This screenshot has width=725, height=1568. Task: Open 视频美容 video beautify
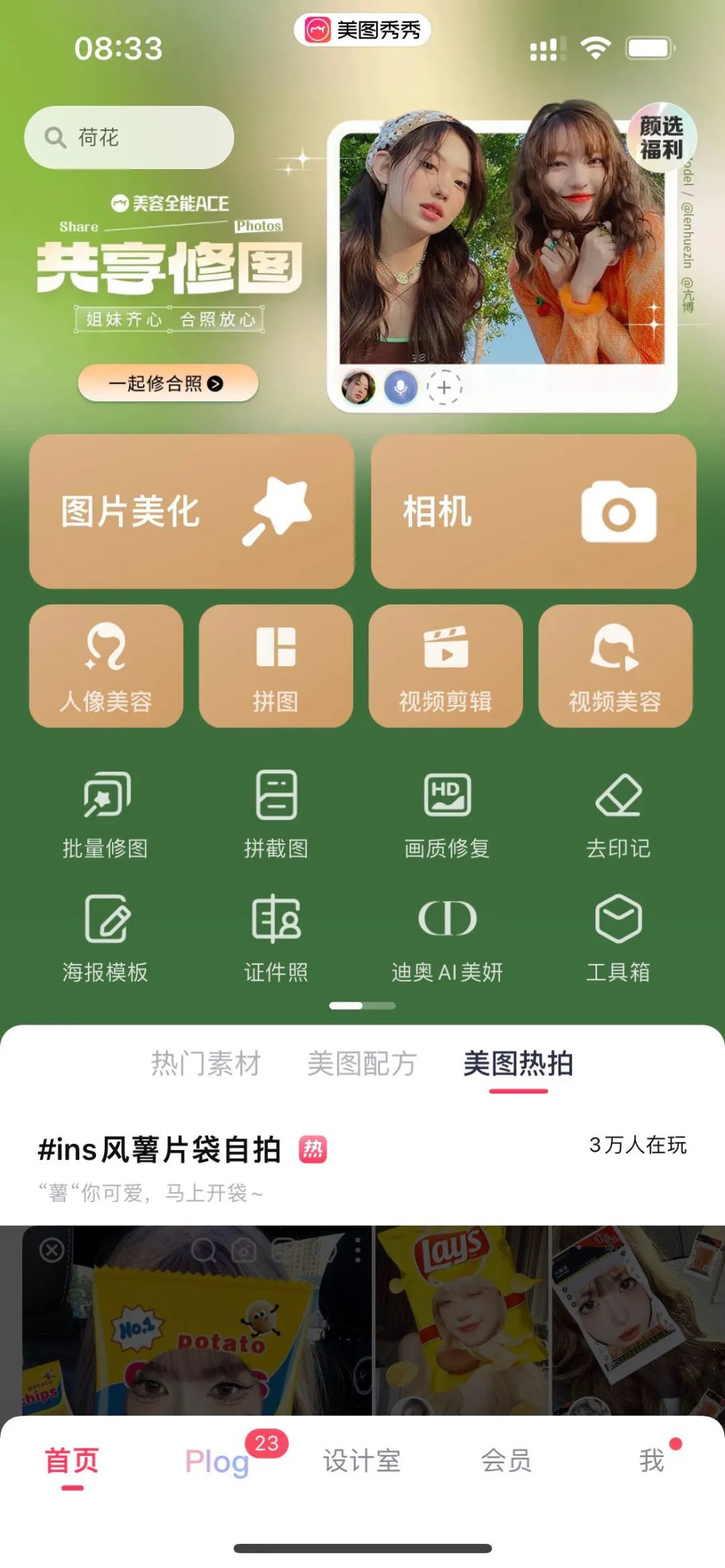tap(615, 666)
